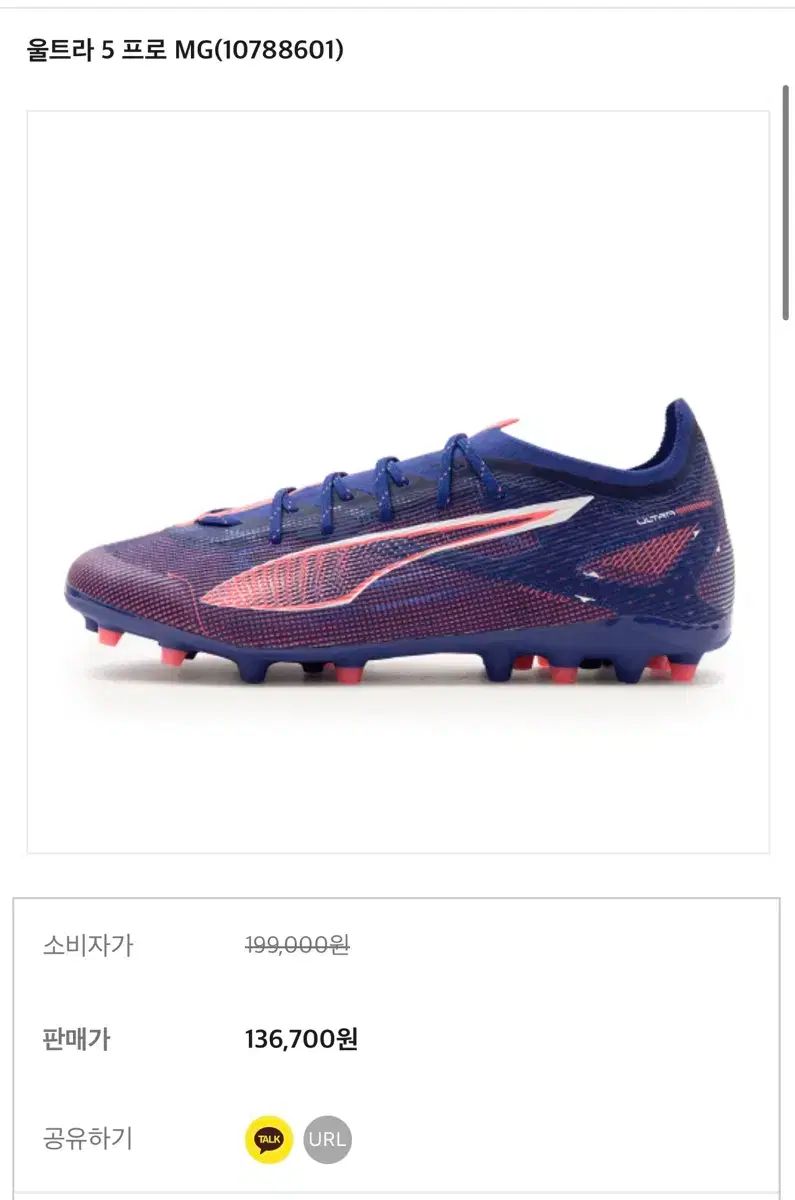Copy the product URL link
795x1200 pixels.
[327, 1139]
